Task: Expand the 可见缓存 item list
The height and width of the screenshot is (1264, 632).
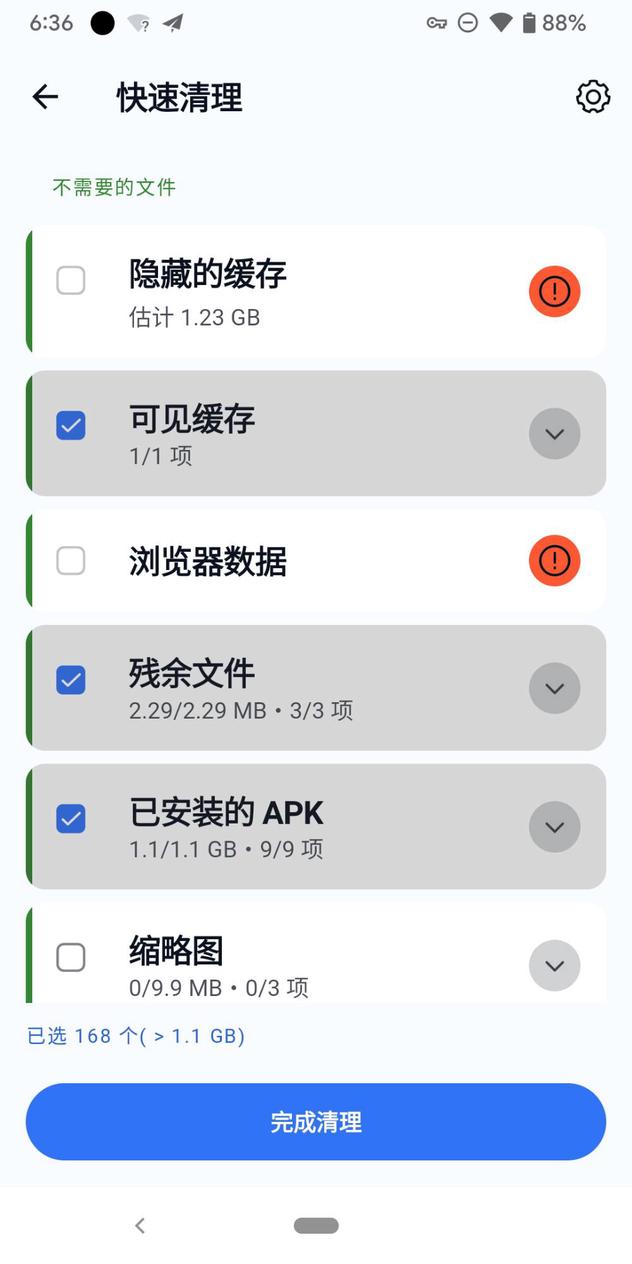Action: coord(554,434)
